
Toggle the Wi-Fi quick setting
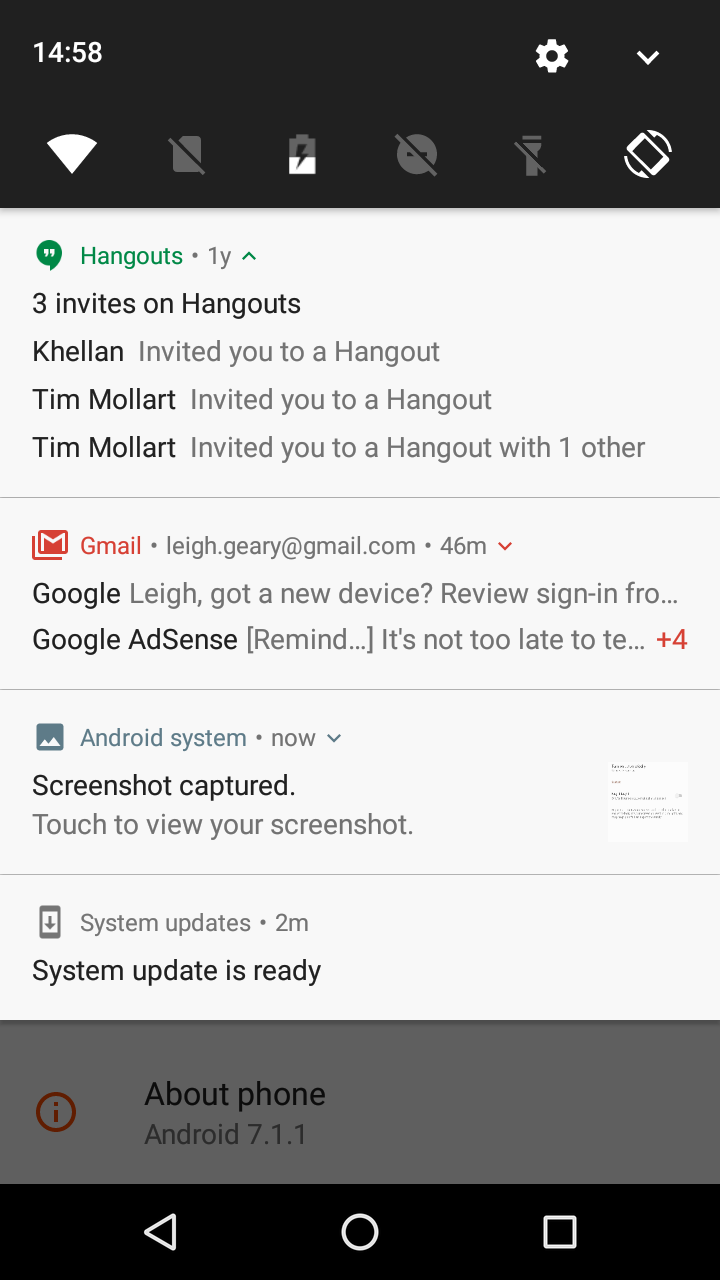pyautogui.click(x=72, y=154)
